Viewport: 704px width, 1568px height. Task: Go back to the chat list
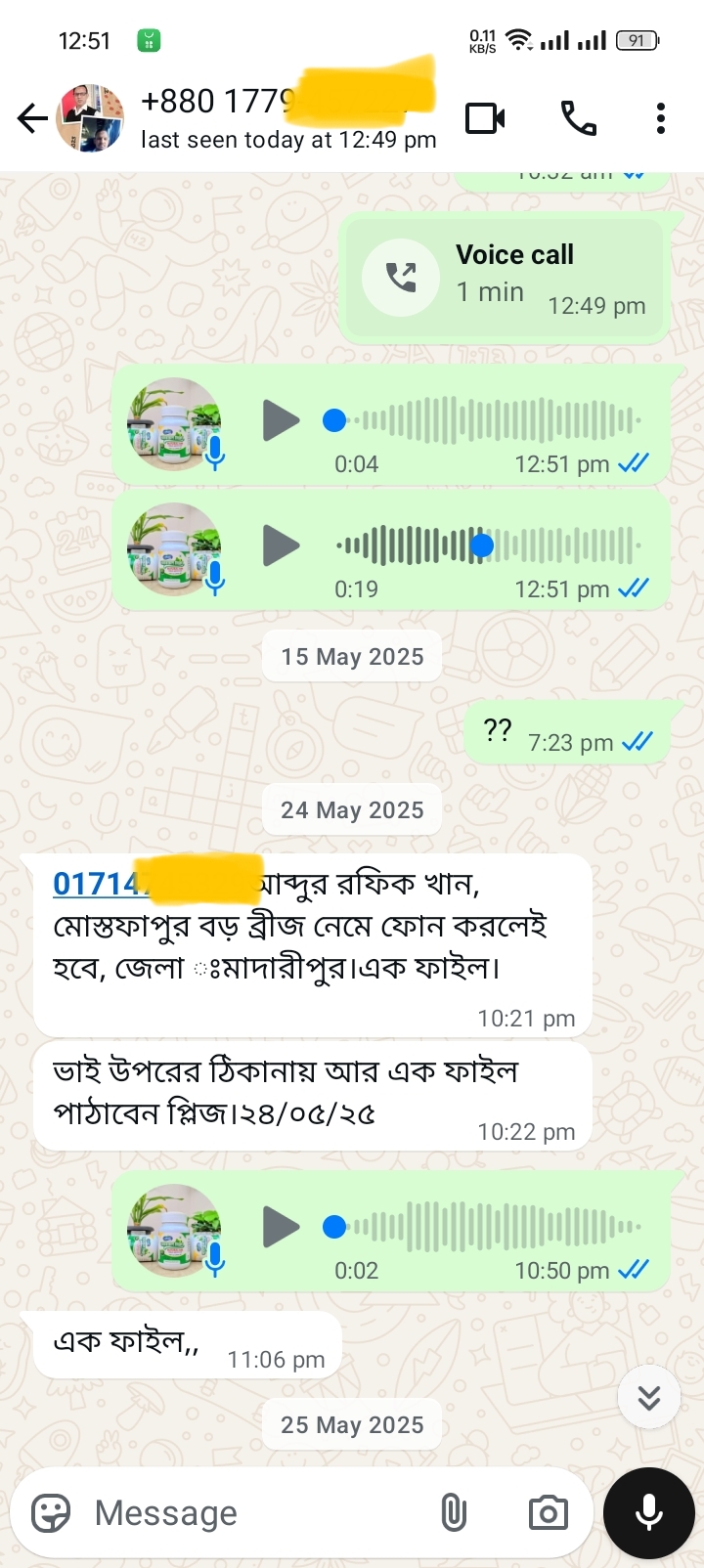(x=32, y=119)
